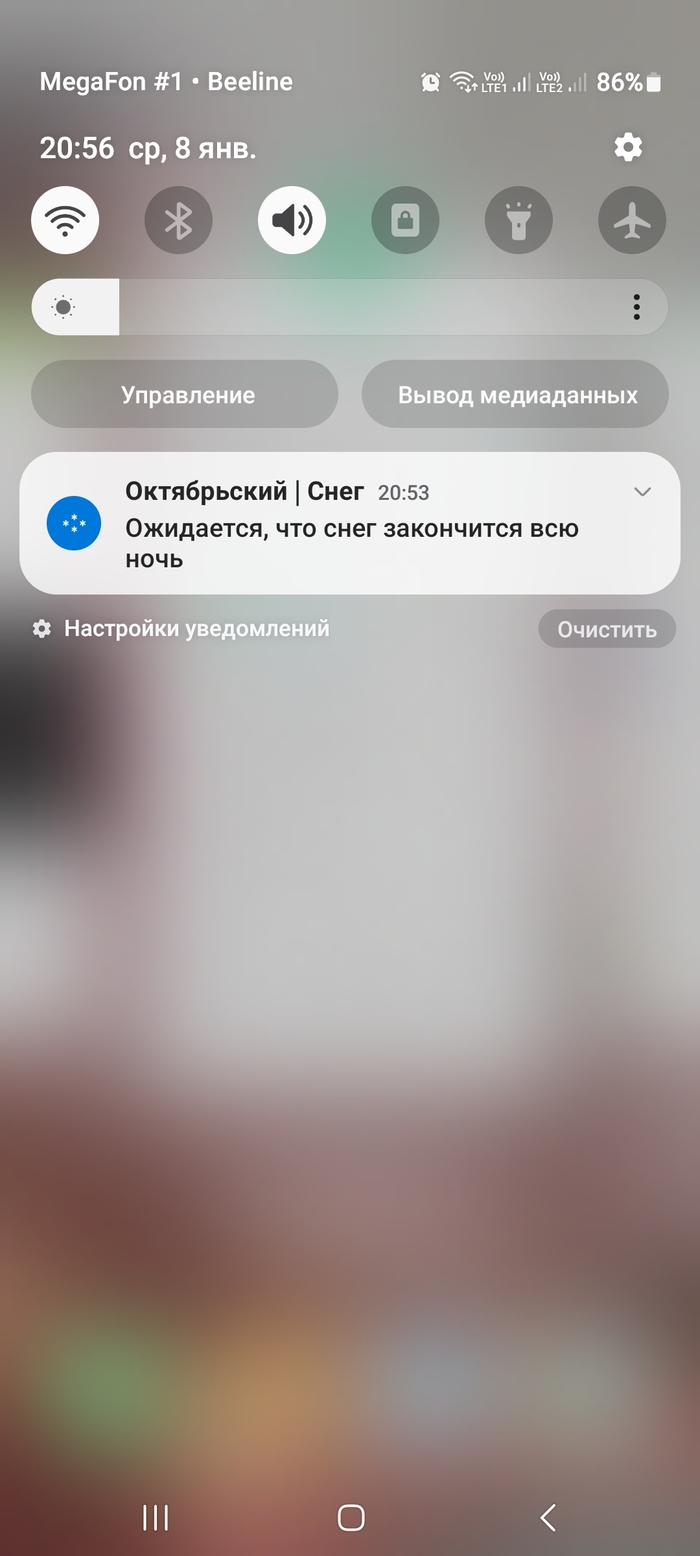Expand the weather notification chevron
Viewport: 700px width, 1556px height.
coord(642,491)
